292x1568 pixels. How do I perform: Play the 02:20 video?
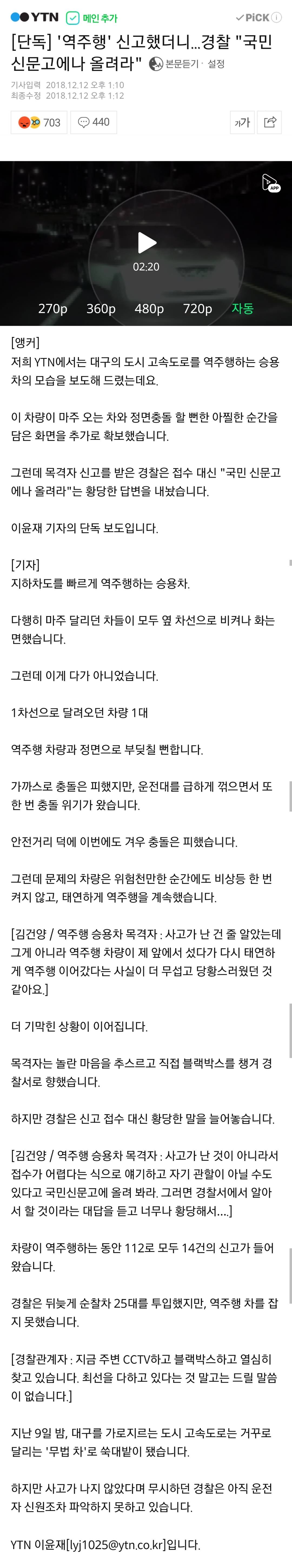tap(146, 242)
